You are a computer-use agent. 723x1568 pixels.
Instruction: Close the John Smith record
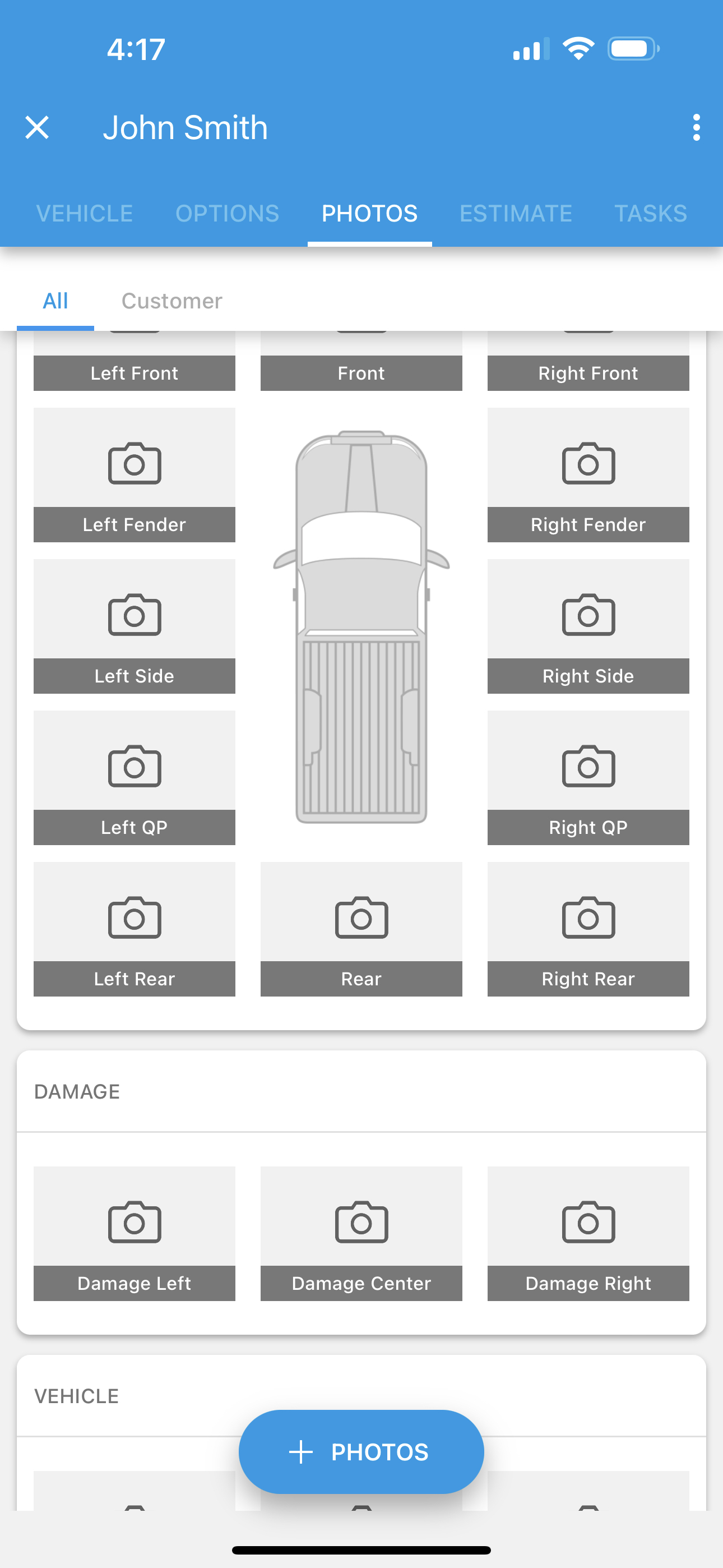(x=37, y=128)
